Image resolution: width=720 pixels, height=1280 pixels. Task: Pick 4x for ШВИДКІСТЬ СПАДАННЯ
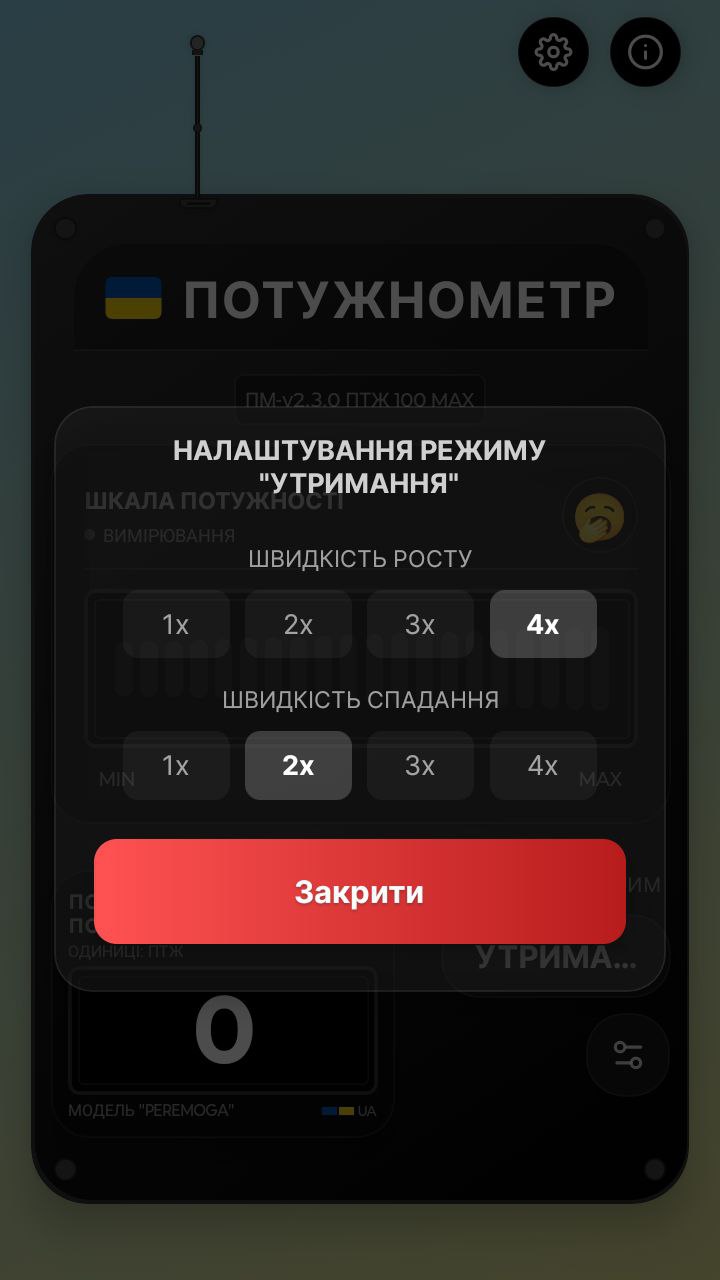coord(543,765)
